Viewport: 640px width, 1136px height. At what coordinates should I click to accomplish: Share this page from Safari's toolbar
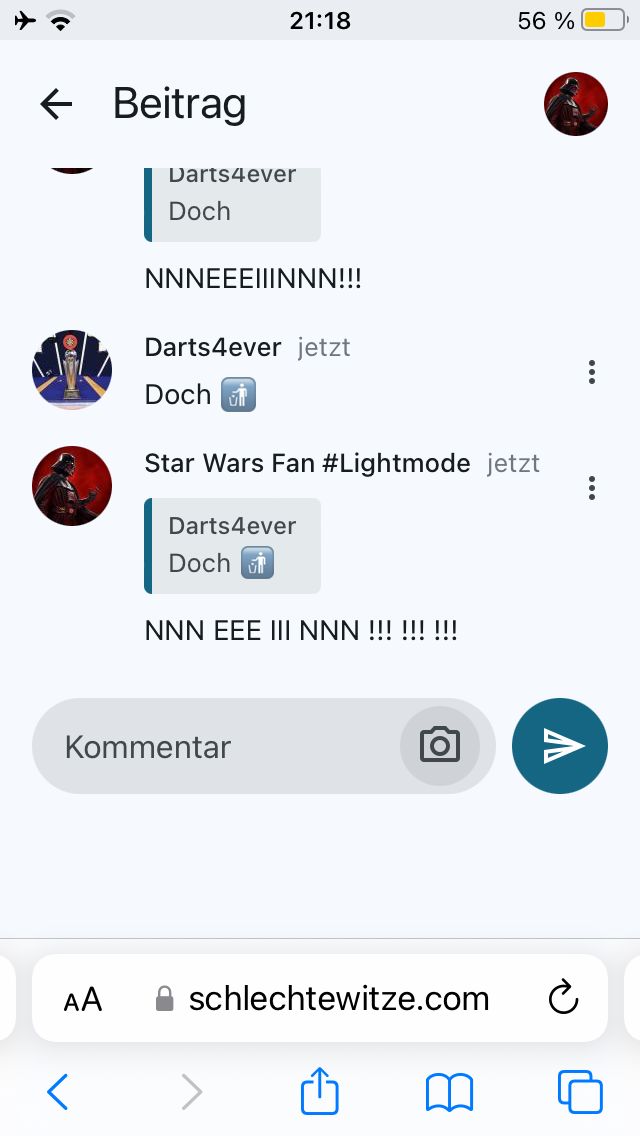pyautogui.click(x=320, y=1092)
